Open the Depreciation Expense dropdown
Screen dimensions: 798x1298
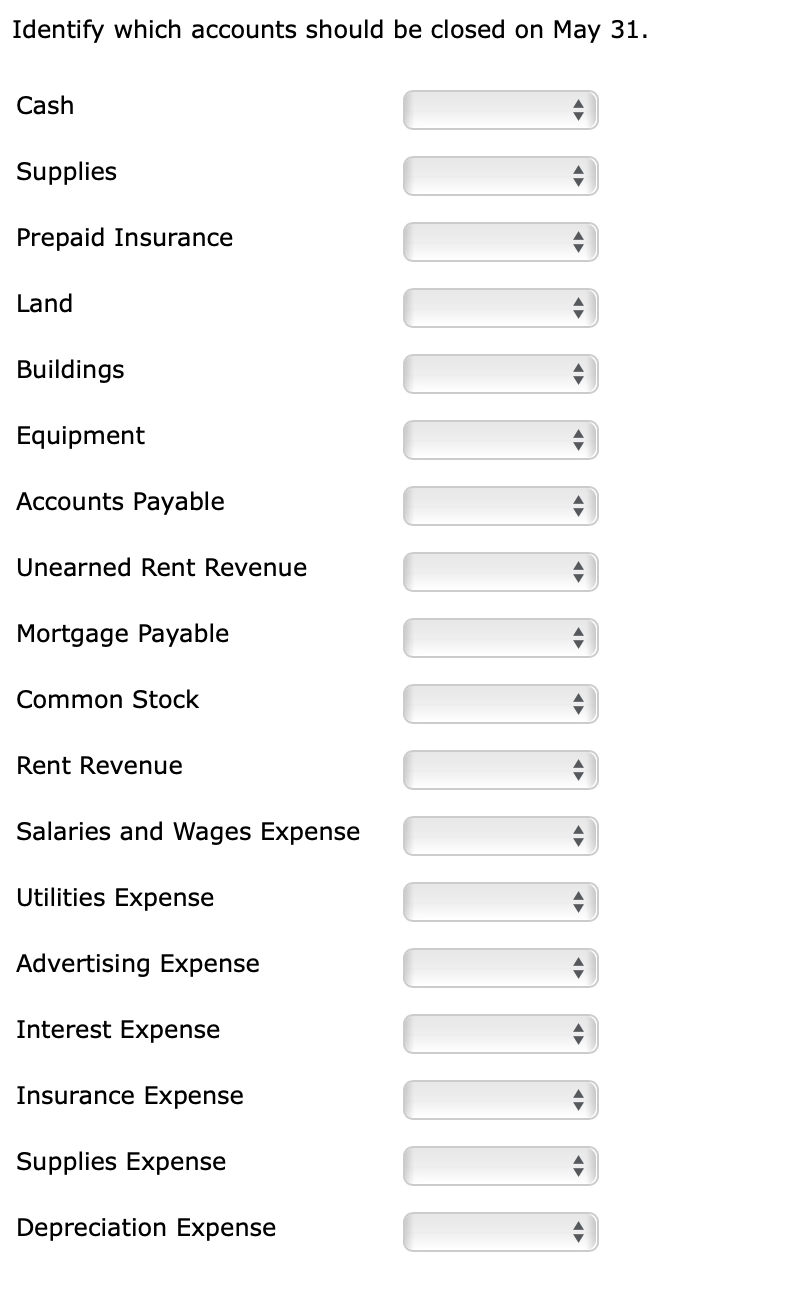[500, 1232]
